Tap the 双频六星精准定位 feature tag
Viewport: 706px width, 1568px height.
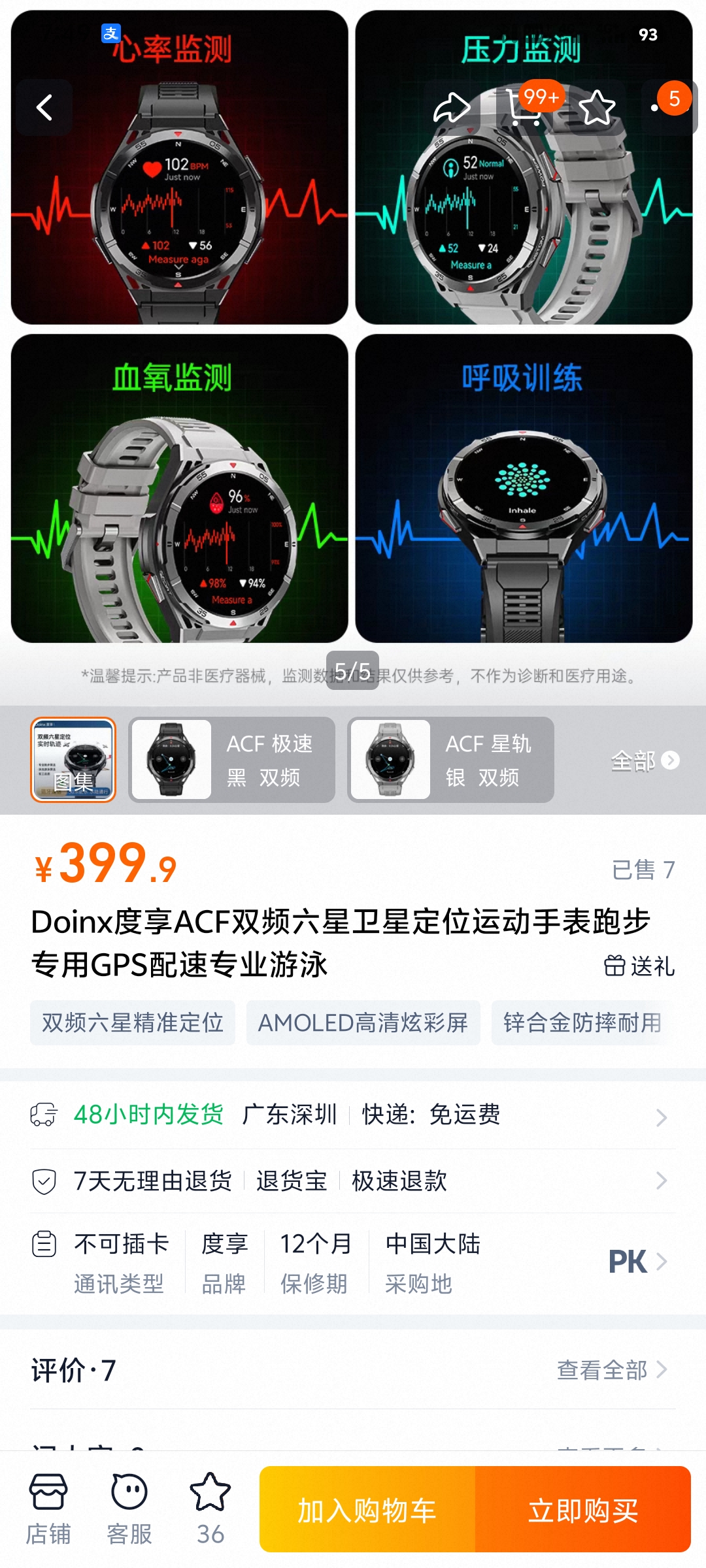click(133, 1022)
